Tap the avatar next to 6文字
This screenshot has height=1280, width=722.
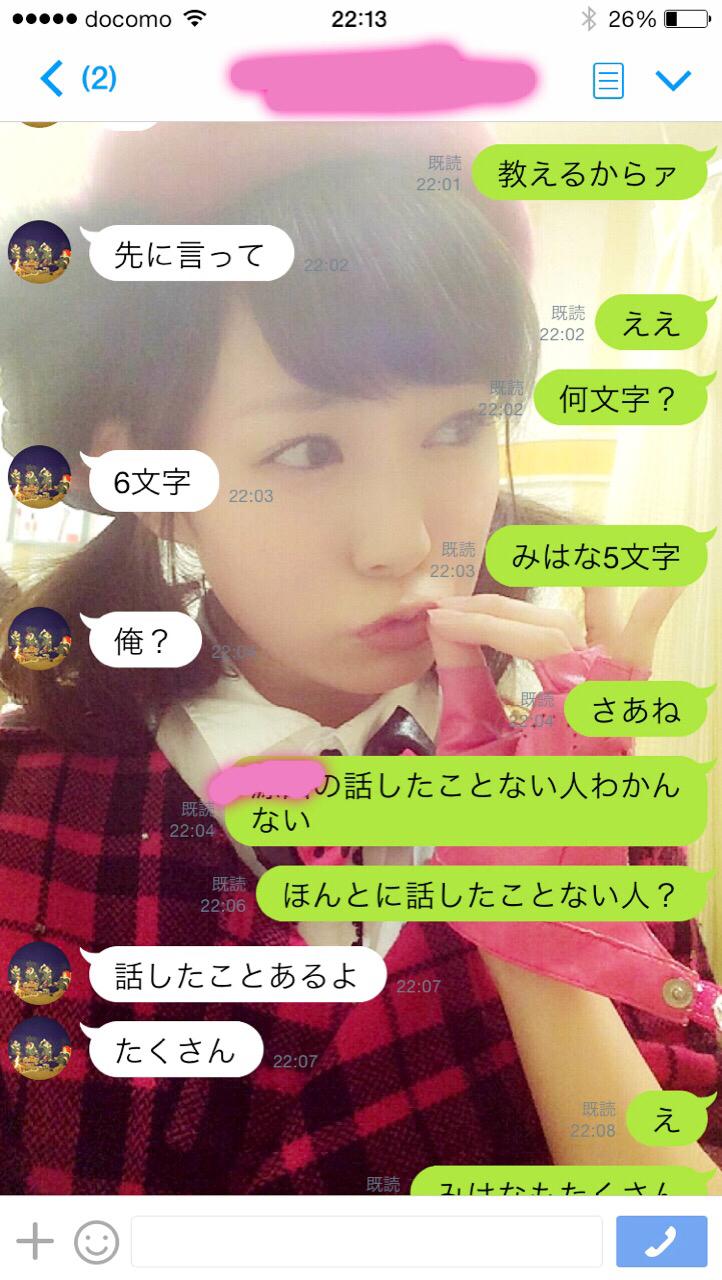coord(40,477)
